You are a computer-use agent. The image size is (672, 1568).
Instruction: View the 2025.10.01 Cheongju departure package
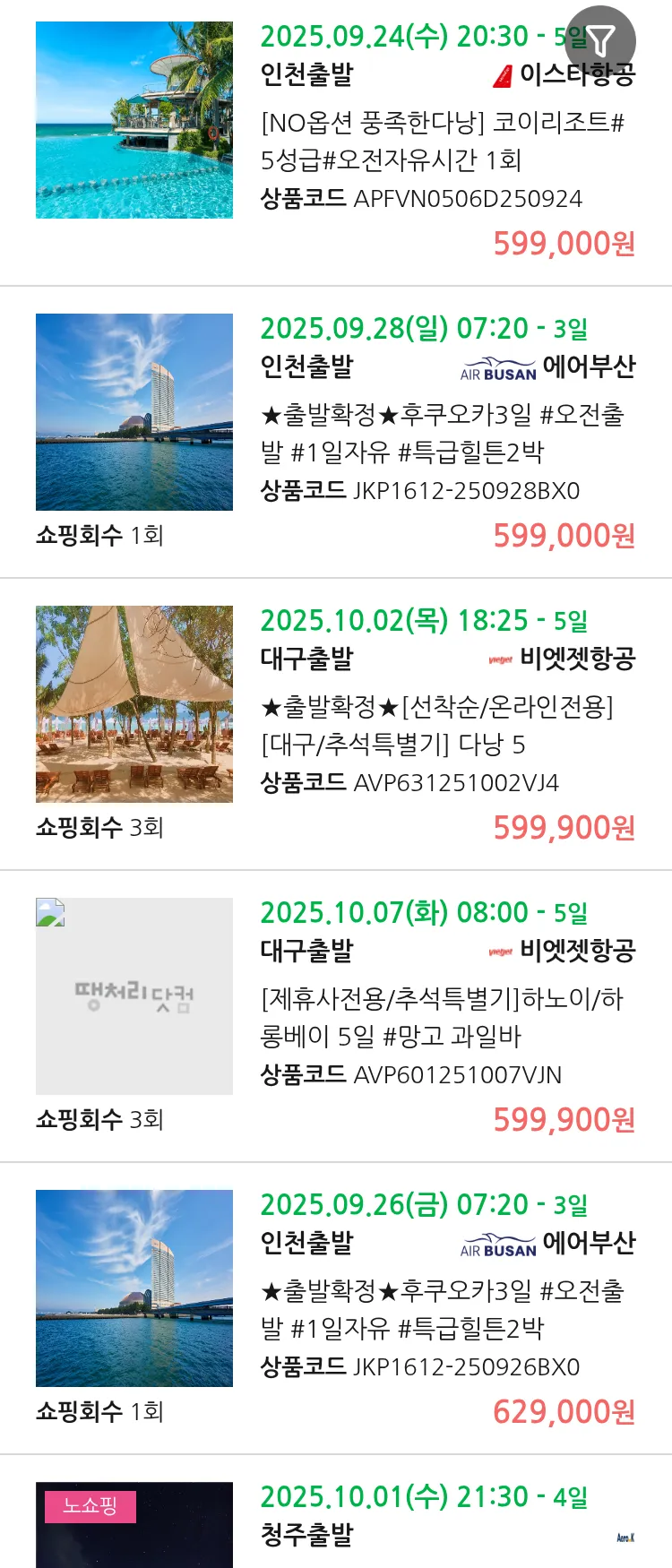(x=423, y=1514)
